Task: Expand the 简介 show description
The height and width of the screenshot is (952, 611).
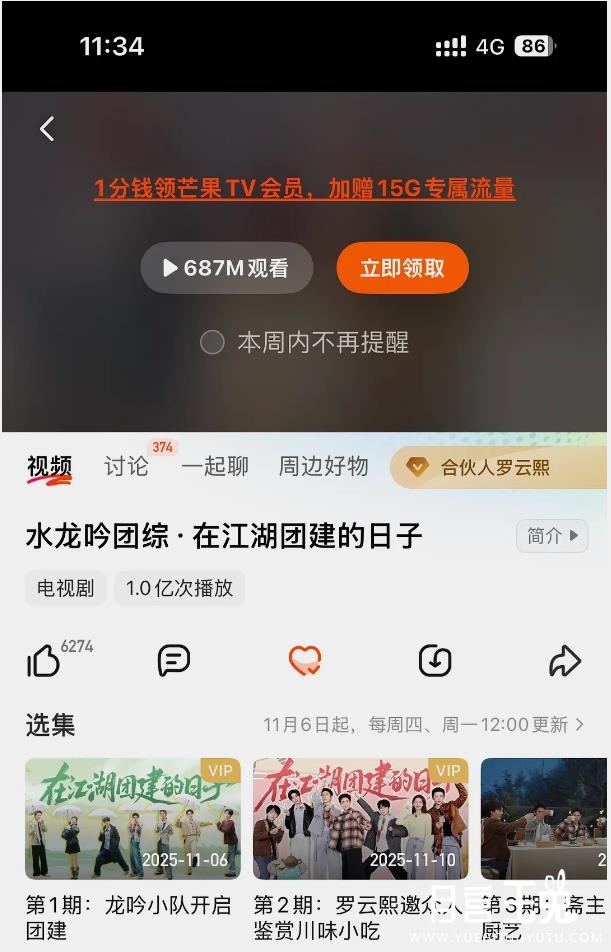Action: pos(552,536)
